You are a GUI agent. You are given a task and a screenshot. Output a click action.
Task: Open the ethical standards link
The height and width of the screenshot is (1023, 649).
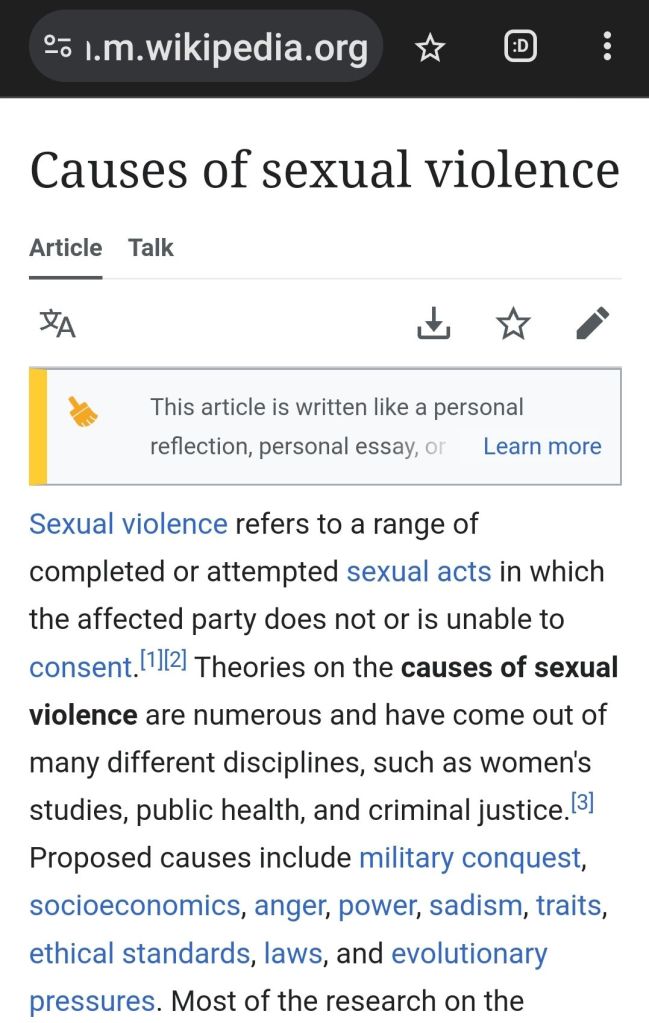tap(139, 954)
